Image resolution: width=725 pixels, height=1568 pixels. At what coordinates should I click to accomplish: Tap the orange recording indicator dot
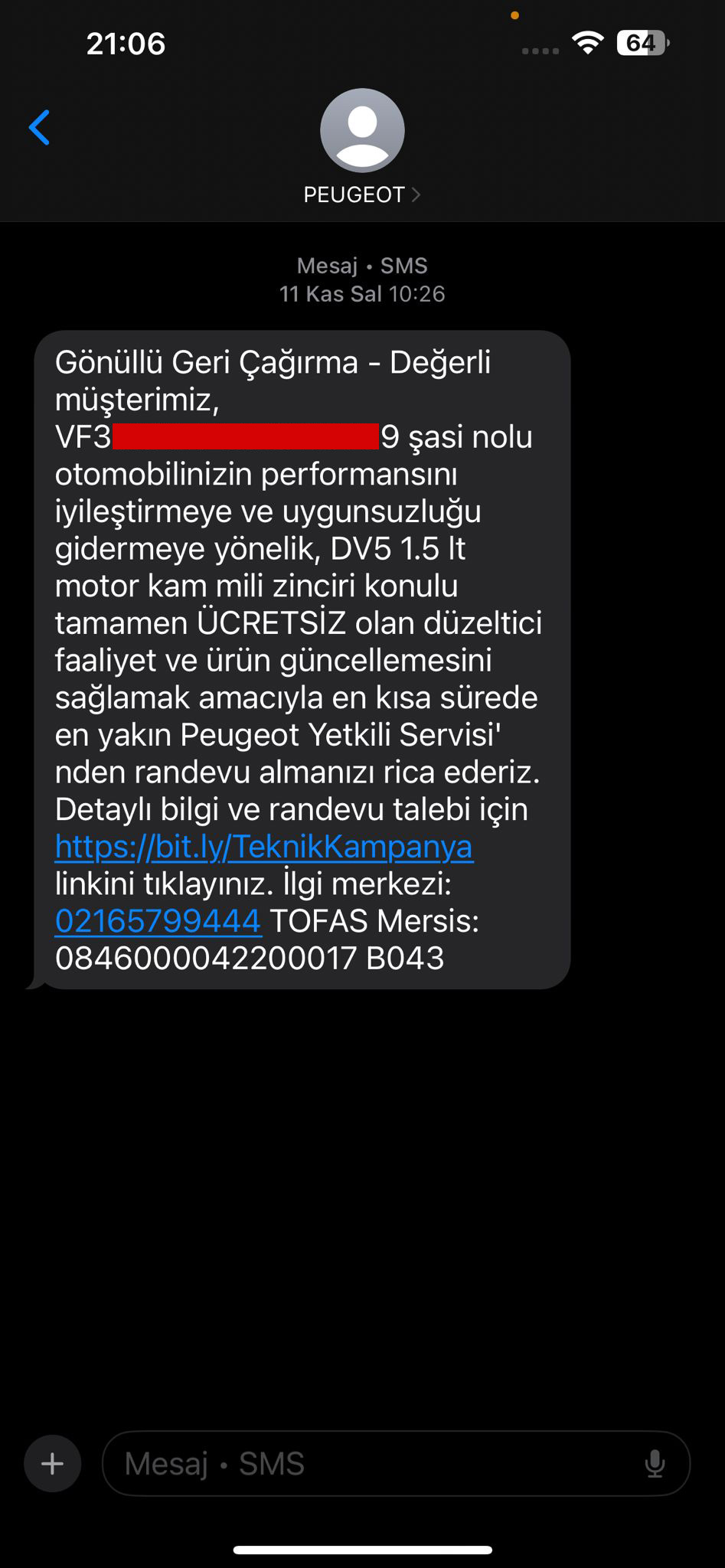tap(515, 14)
